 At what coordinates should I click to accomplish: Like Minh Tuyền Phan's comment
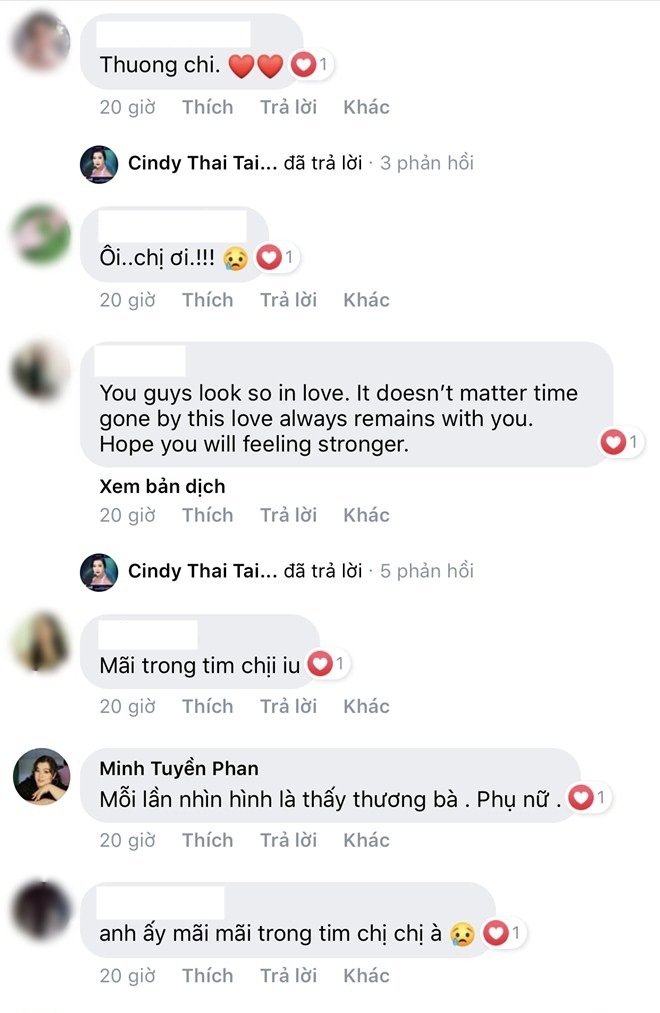click(x=207, y=840)
